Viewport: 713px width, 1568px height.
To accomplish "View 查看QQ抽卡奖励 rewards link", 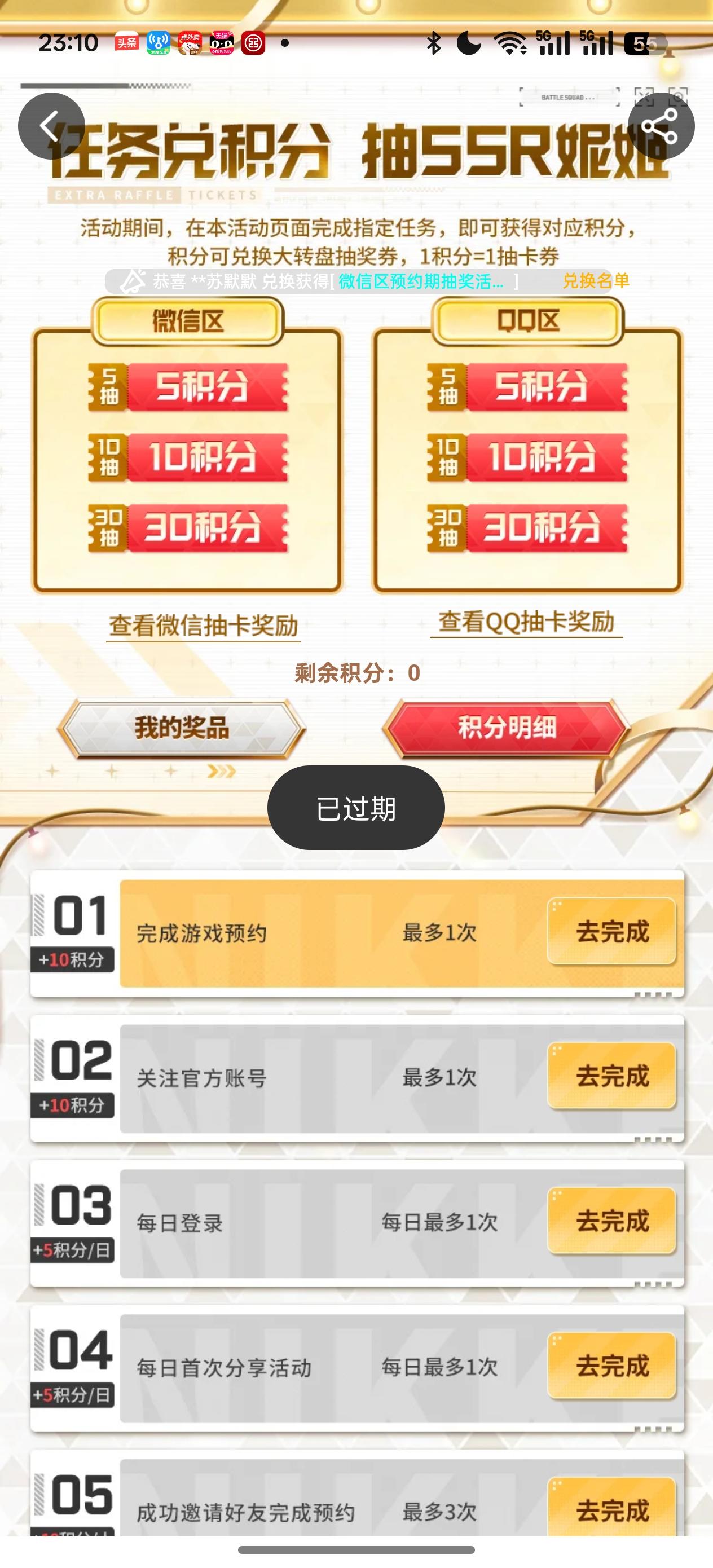I will (x=527, y=622).
